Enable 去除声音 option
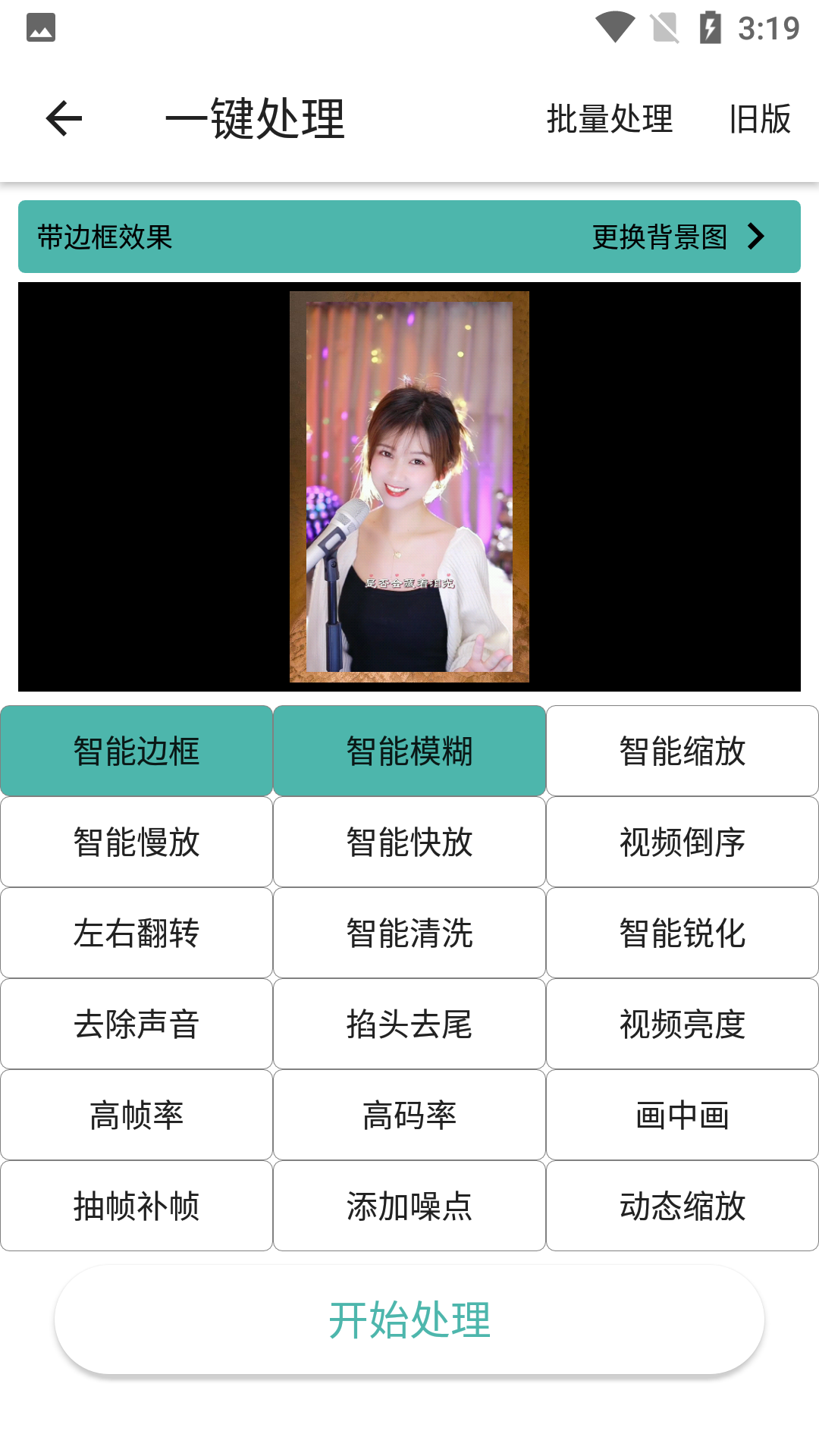This screenshot has width=819, height=1456. (136, 1023)
